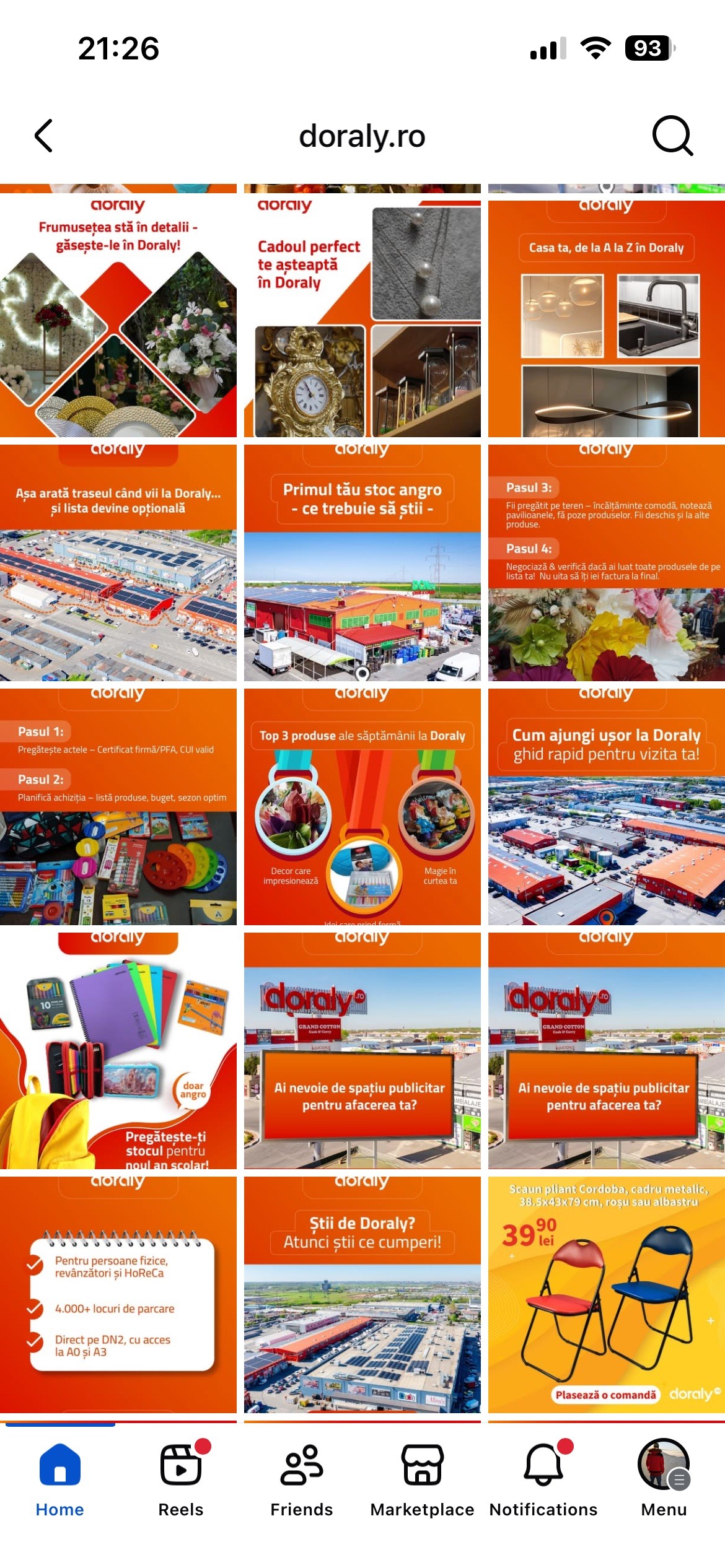Open the 'Top 3 produse ale săptămânii' photo
This screenshot has height=1568, width=725.
tap(362, 807)
